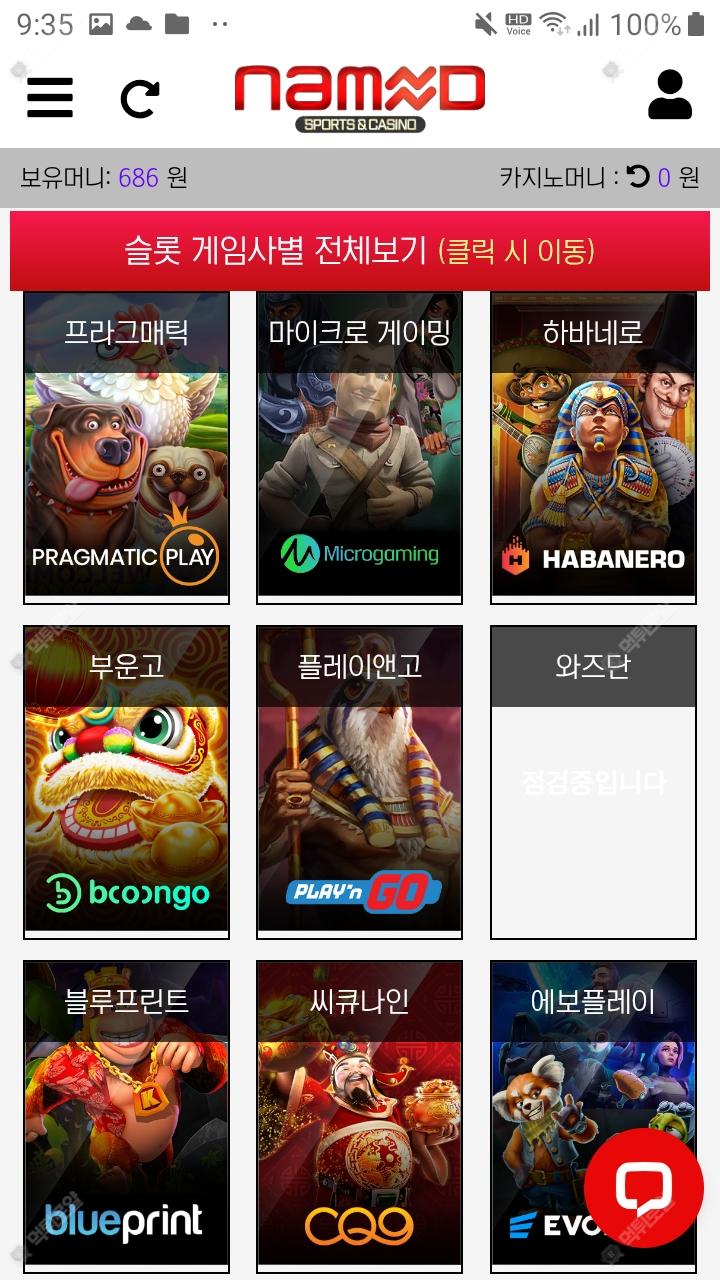The image size is (720, 1280).
Task: Tap the page refresh icon
Action: [139, 98]
